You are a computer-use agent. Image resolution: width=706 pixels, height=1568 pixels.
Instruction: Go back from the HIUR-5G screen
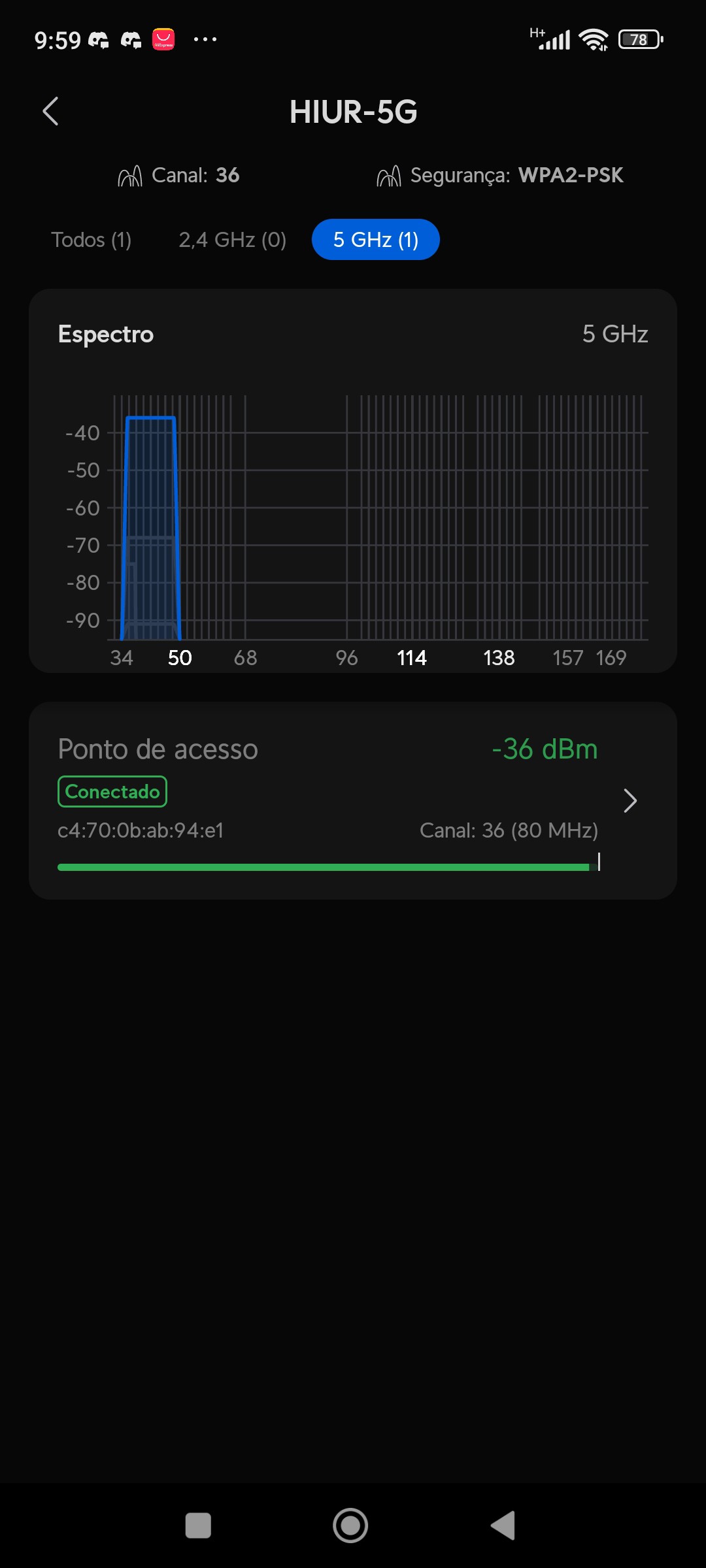(51, 111)
